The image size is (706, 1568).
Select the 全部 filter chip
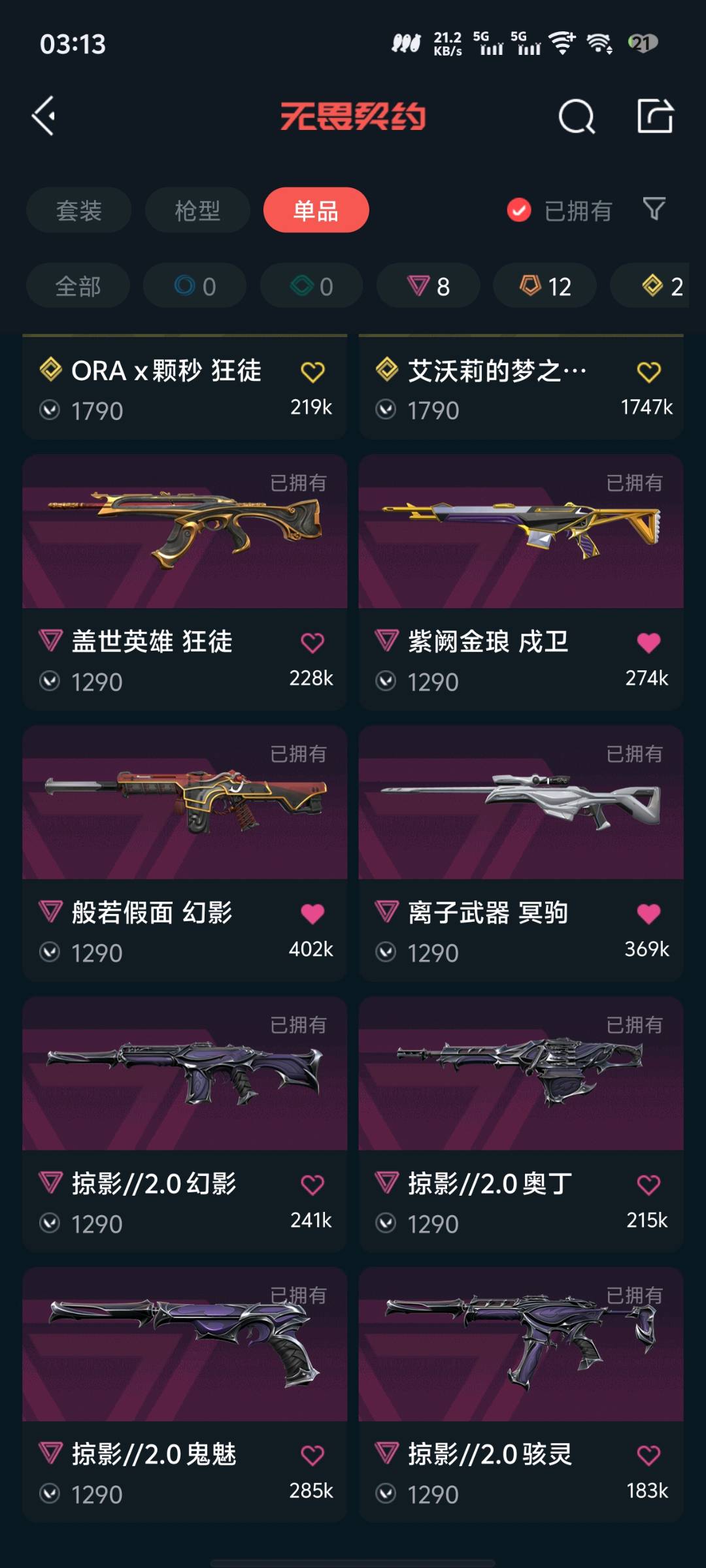tap(78, 286)
